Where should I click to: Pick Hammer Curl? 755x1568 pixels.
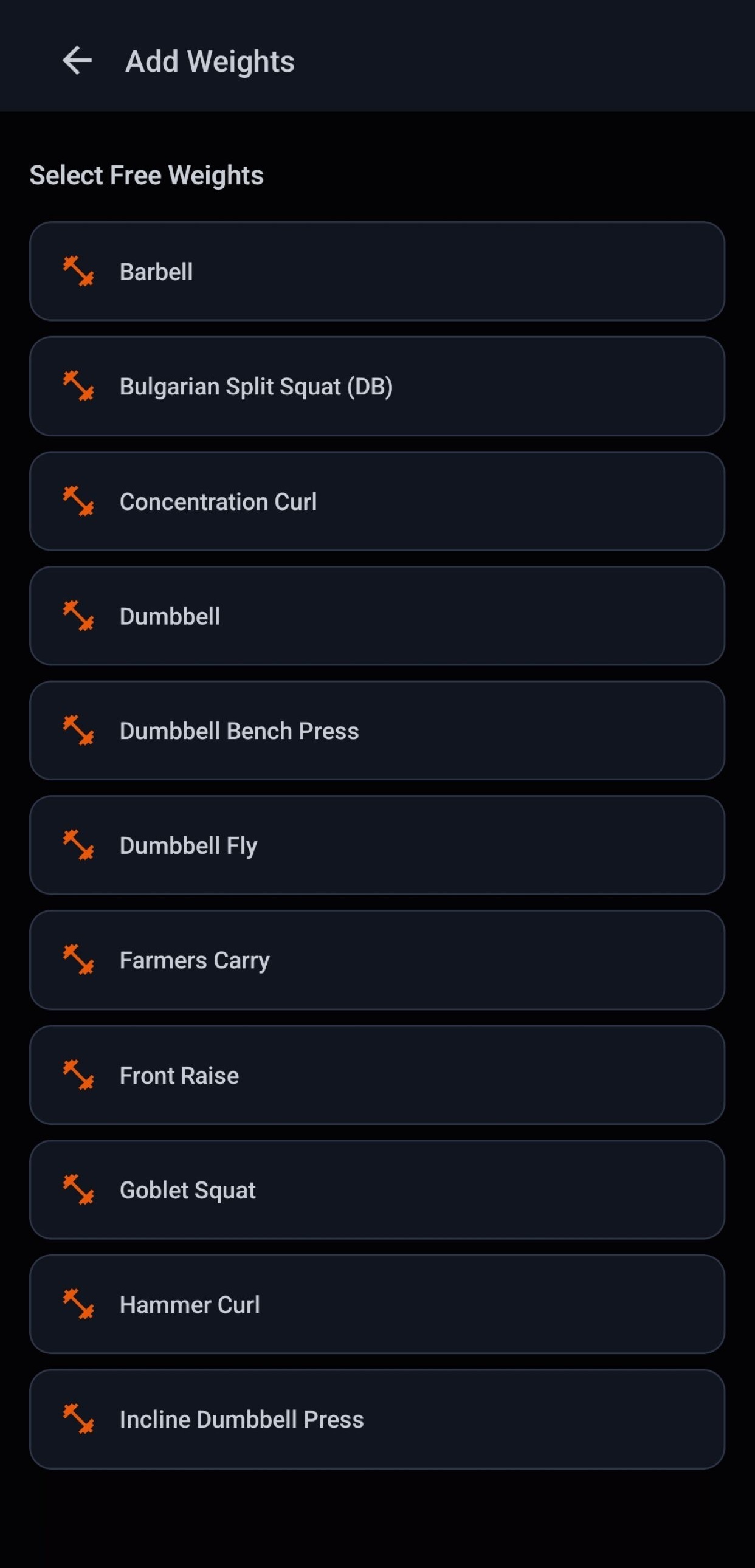(x=377, y=1304)
